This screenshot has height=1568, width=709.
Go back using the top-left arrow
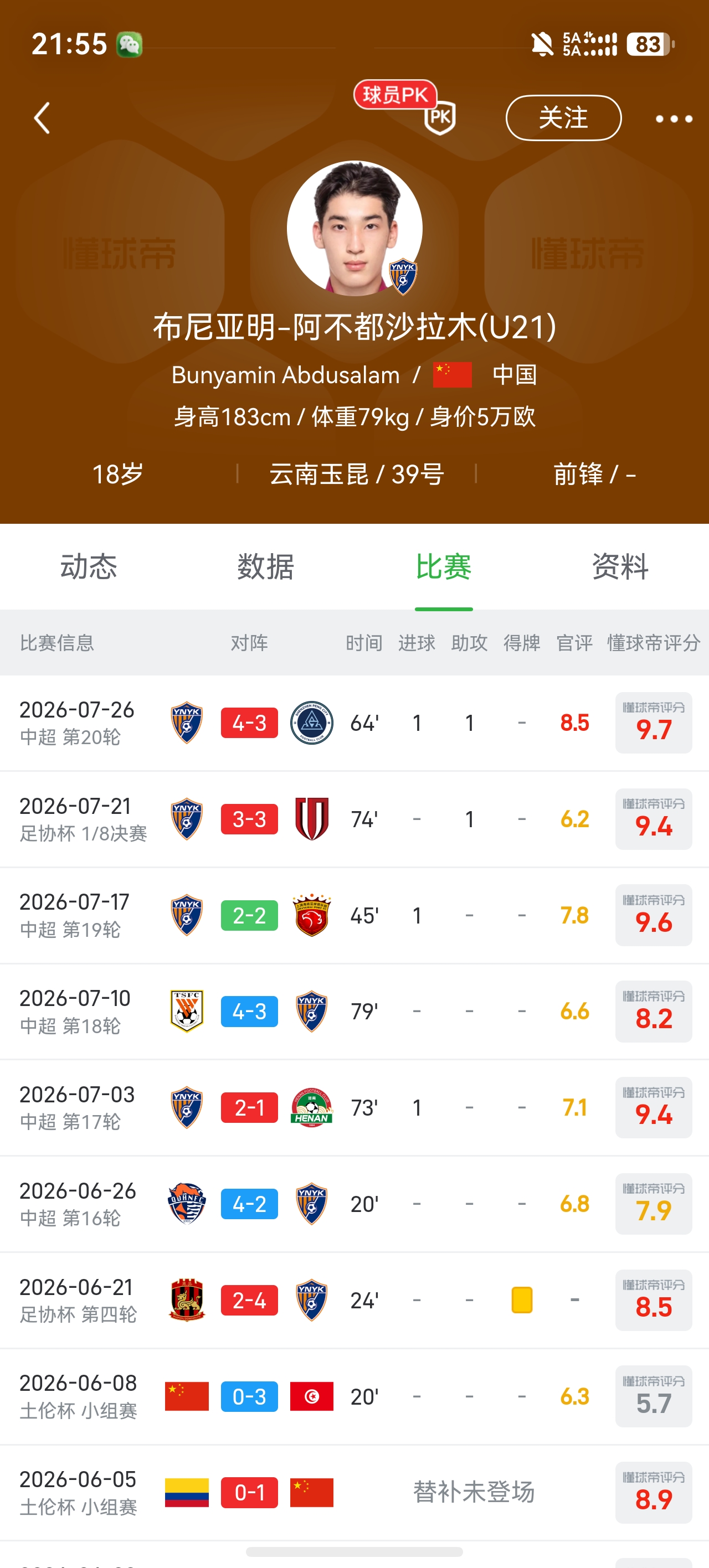(x=42, y=118)
